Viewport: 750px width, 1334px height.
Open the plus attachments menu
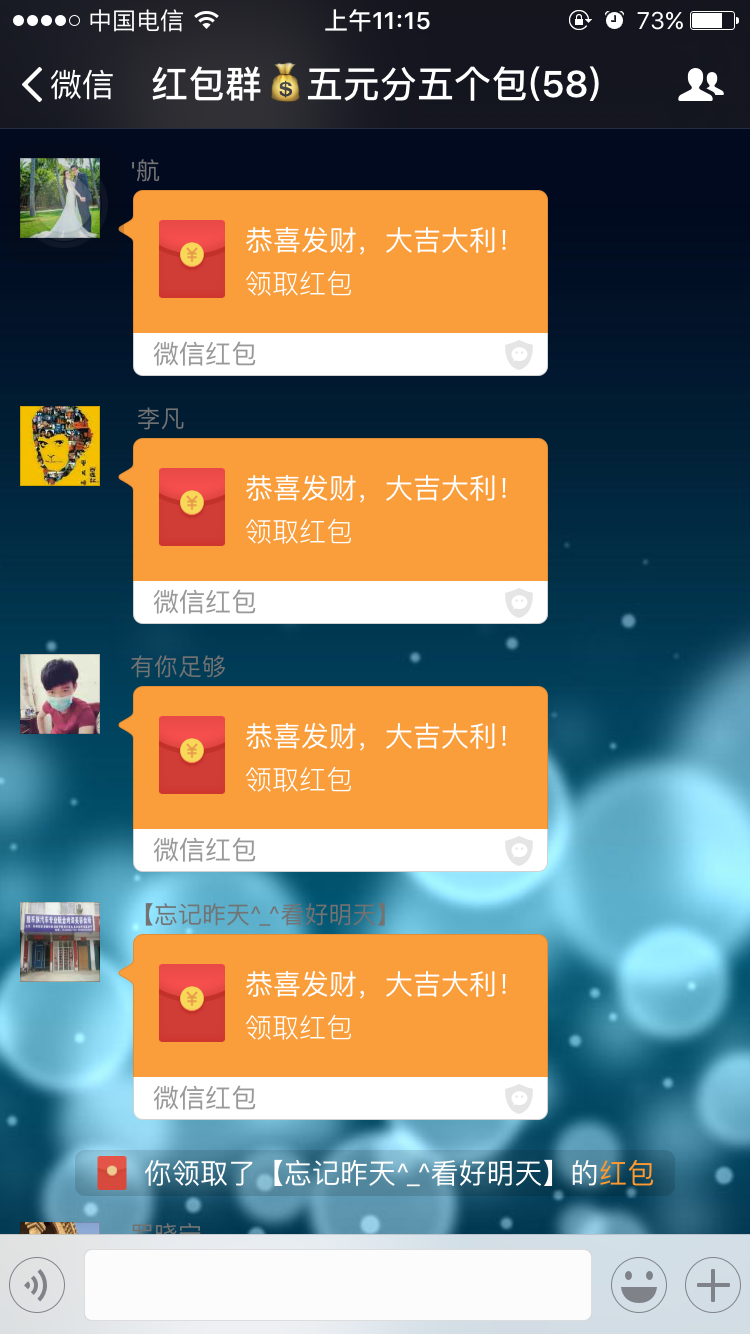713,1285
